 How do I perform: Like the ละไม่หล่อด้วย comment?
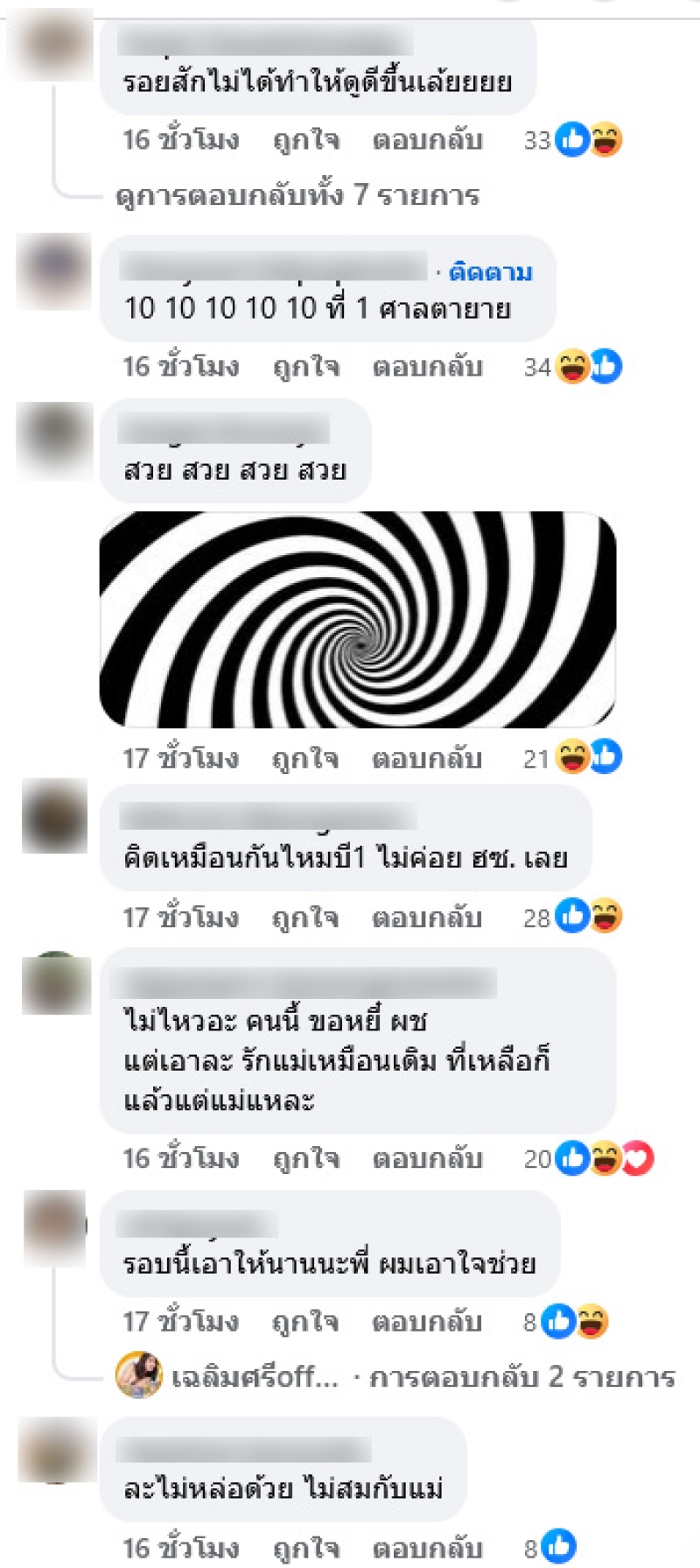tap(305, 1548)
